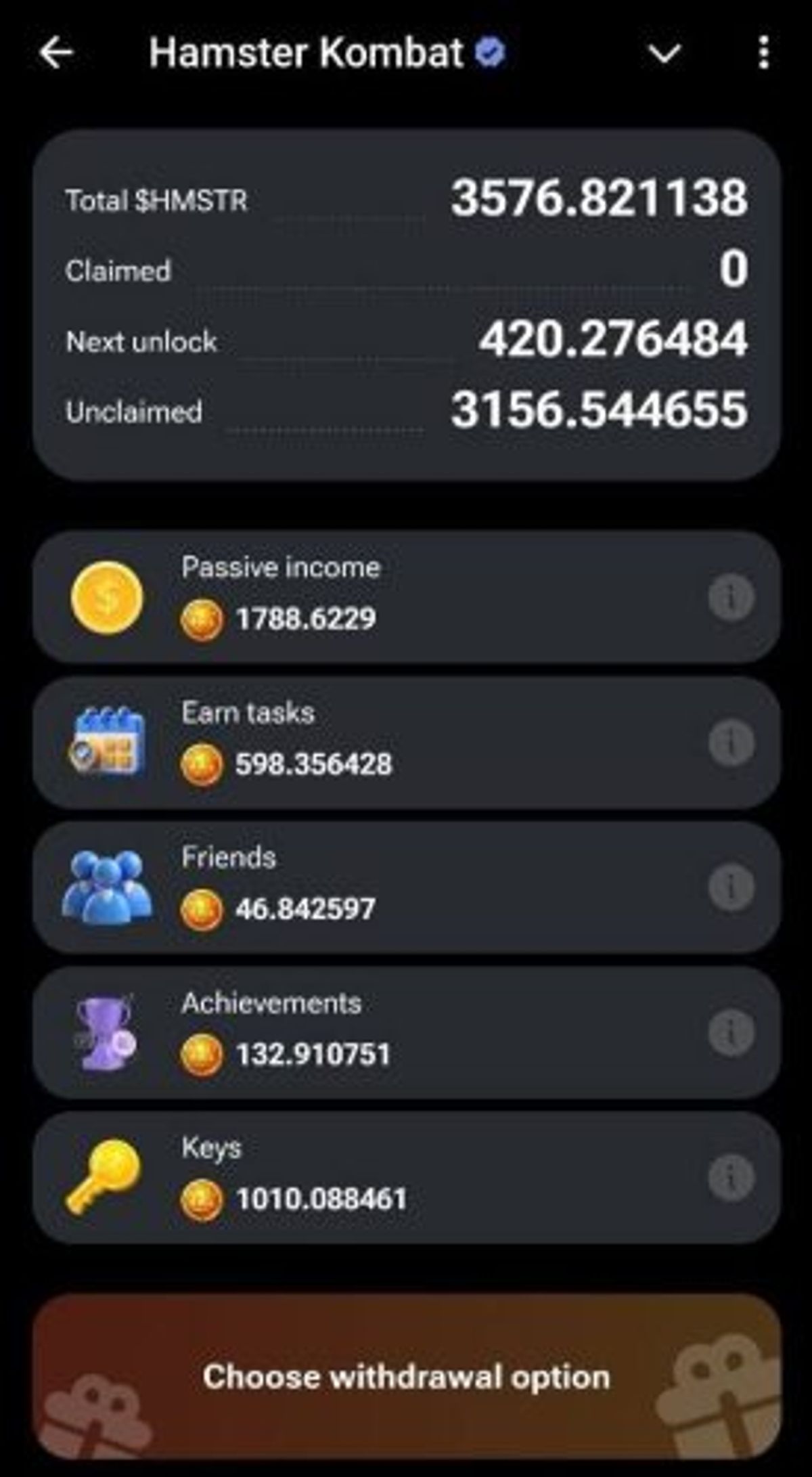Show info for Earn tasks
The width and height of the screenshot is (812, 1477).
pos(731,743)
